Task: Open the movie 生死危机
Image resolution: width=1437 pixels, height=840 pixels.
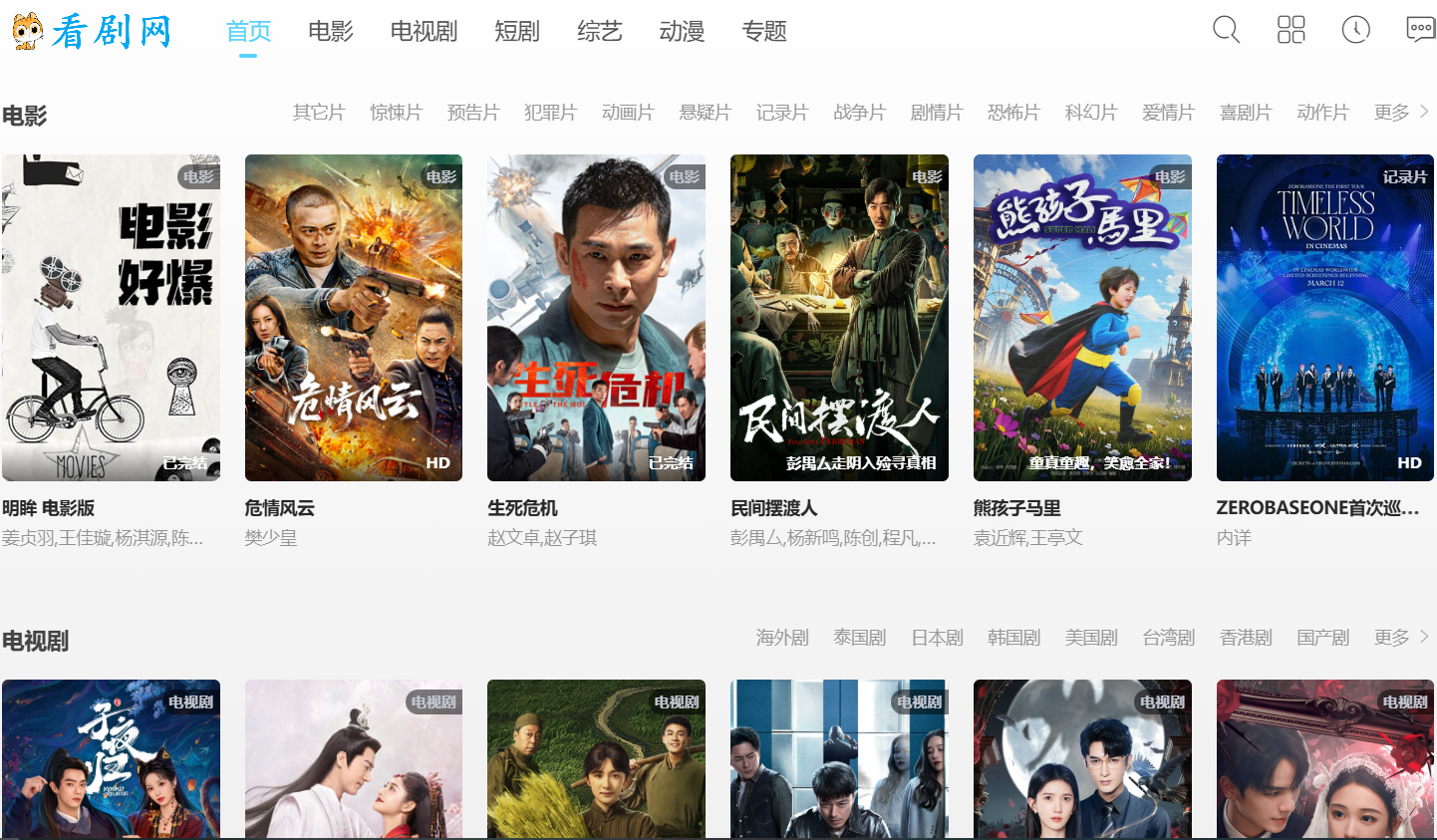Action: point(596,319)
